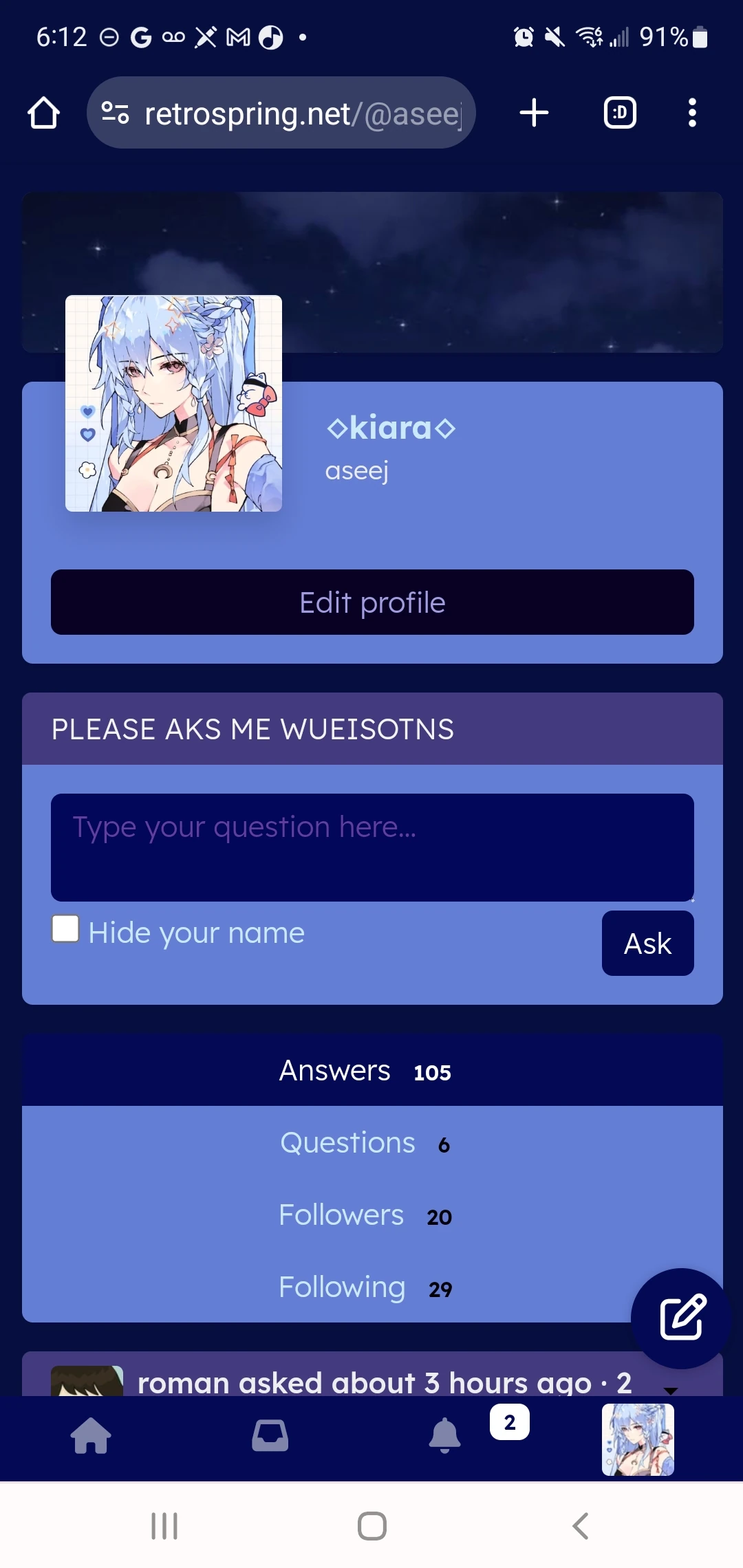743x1568 pixels.
Task: Tap the Edit profile button
Action: click(372, 602)
